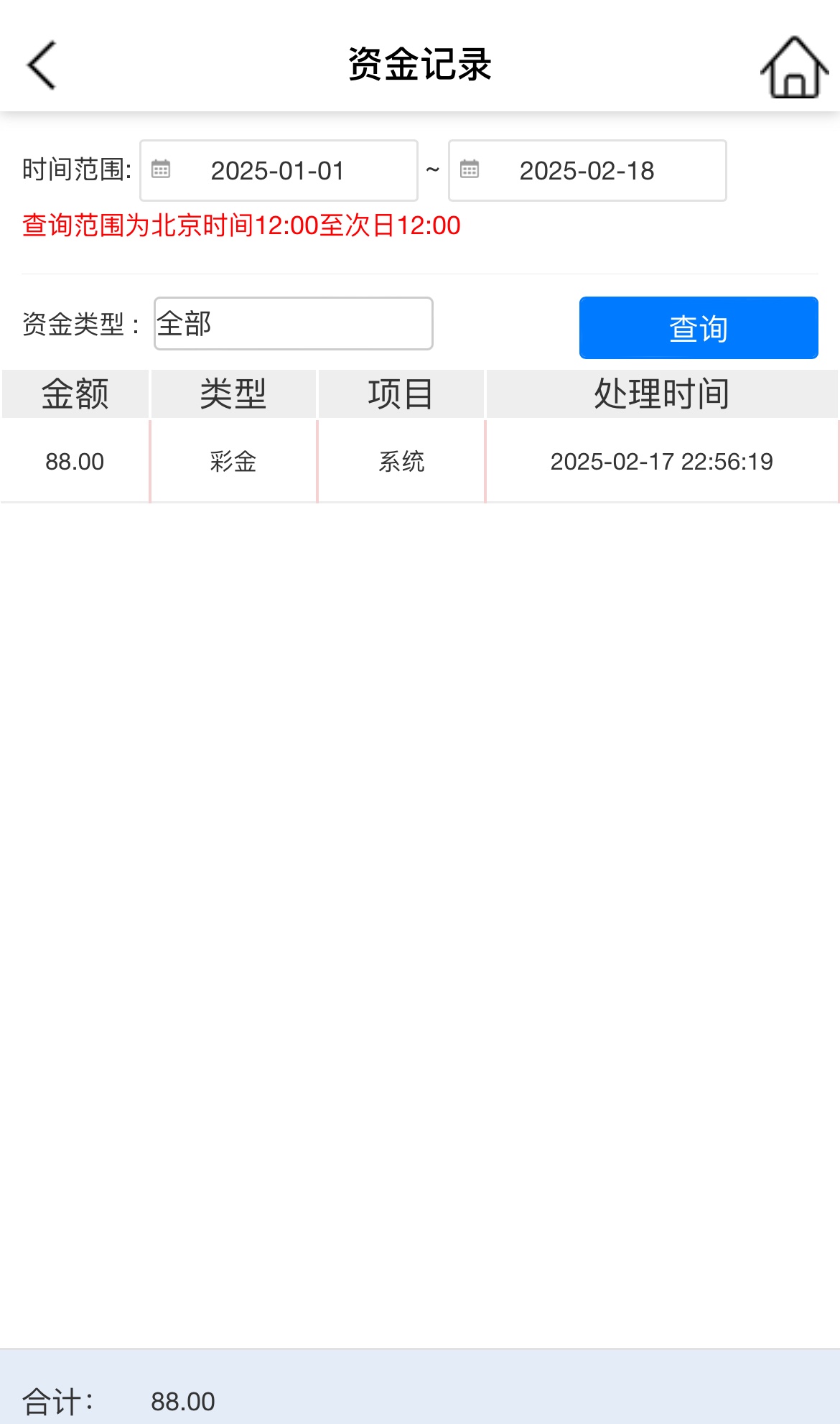Screen dimensions: 840x1424
Task: Pick the start date 2025-01-01
Action: click(279, 171)
